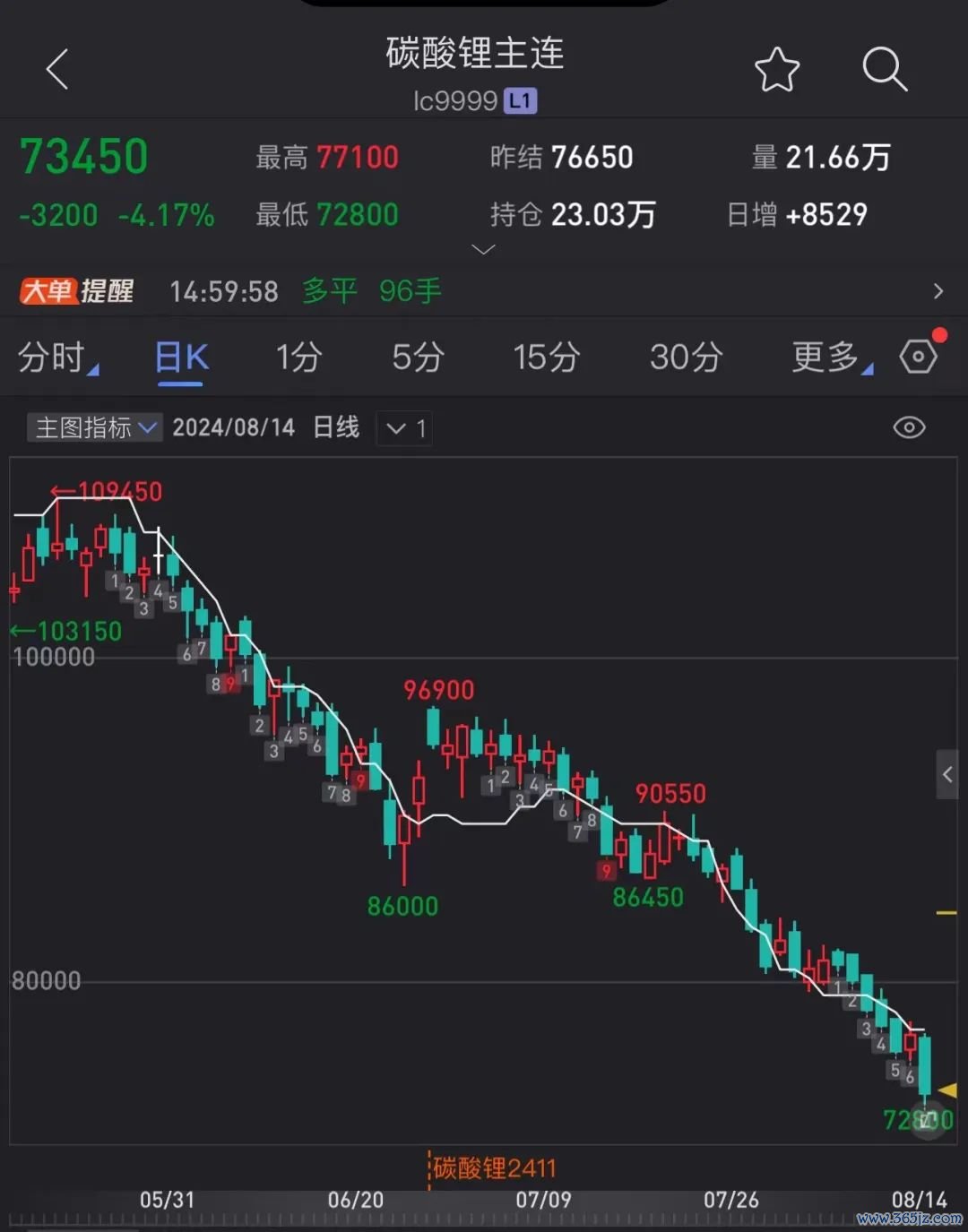
Task: Open the 主图指标 indicator dropdown
Action: (94, 427)
